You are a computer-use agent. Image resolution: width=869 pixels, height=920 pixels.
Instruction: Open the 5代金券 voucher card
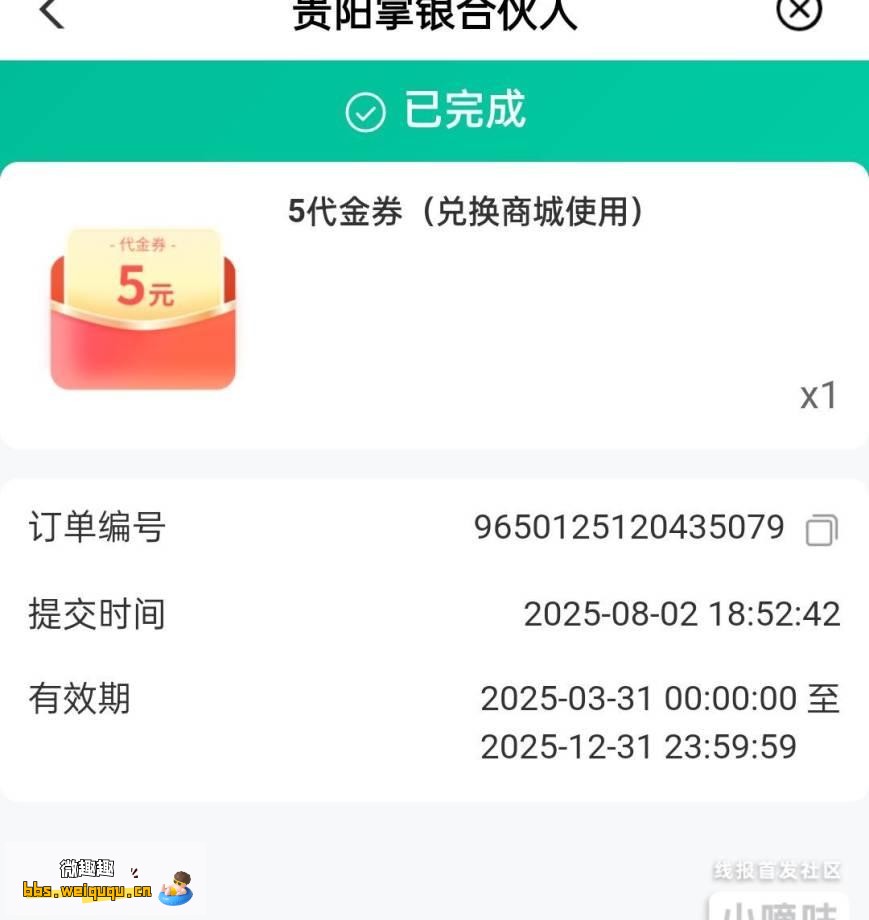click(x=434, y=305)
